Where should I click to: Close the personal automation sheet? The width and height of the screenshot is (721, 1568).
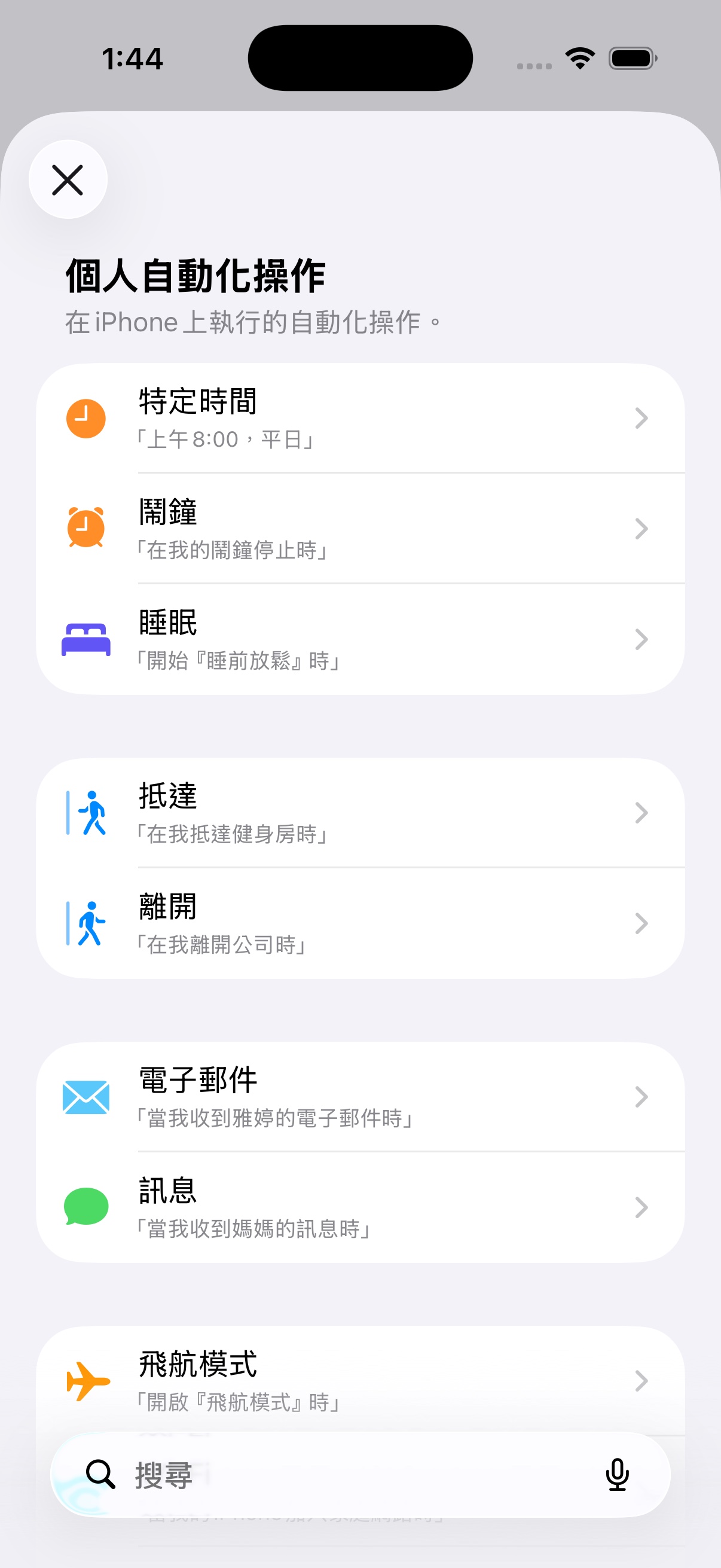[x=68, y=179]
